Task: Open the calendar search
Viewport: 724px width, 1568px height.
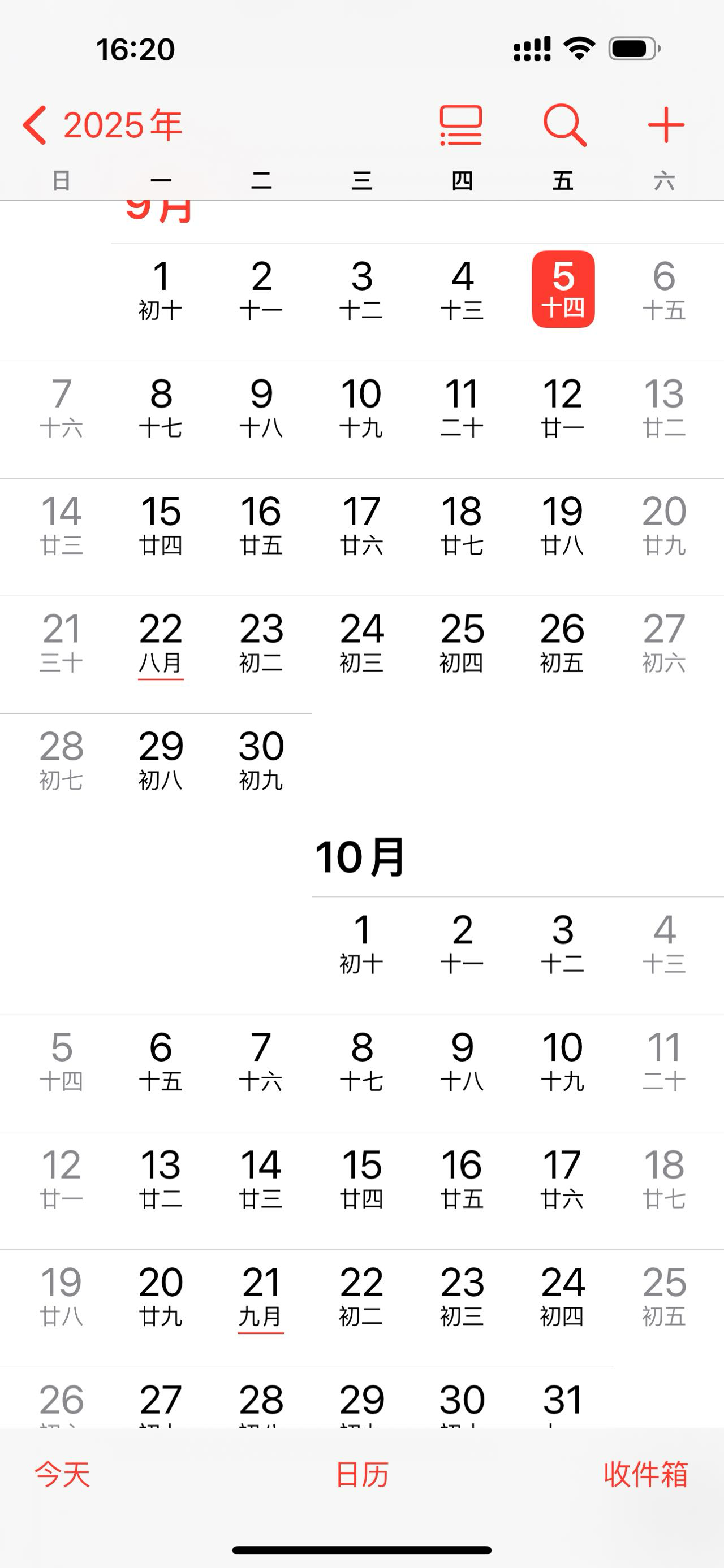Action: pos(564,125)
